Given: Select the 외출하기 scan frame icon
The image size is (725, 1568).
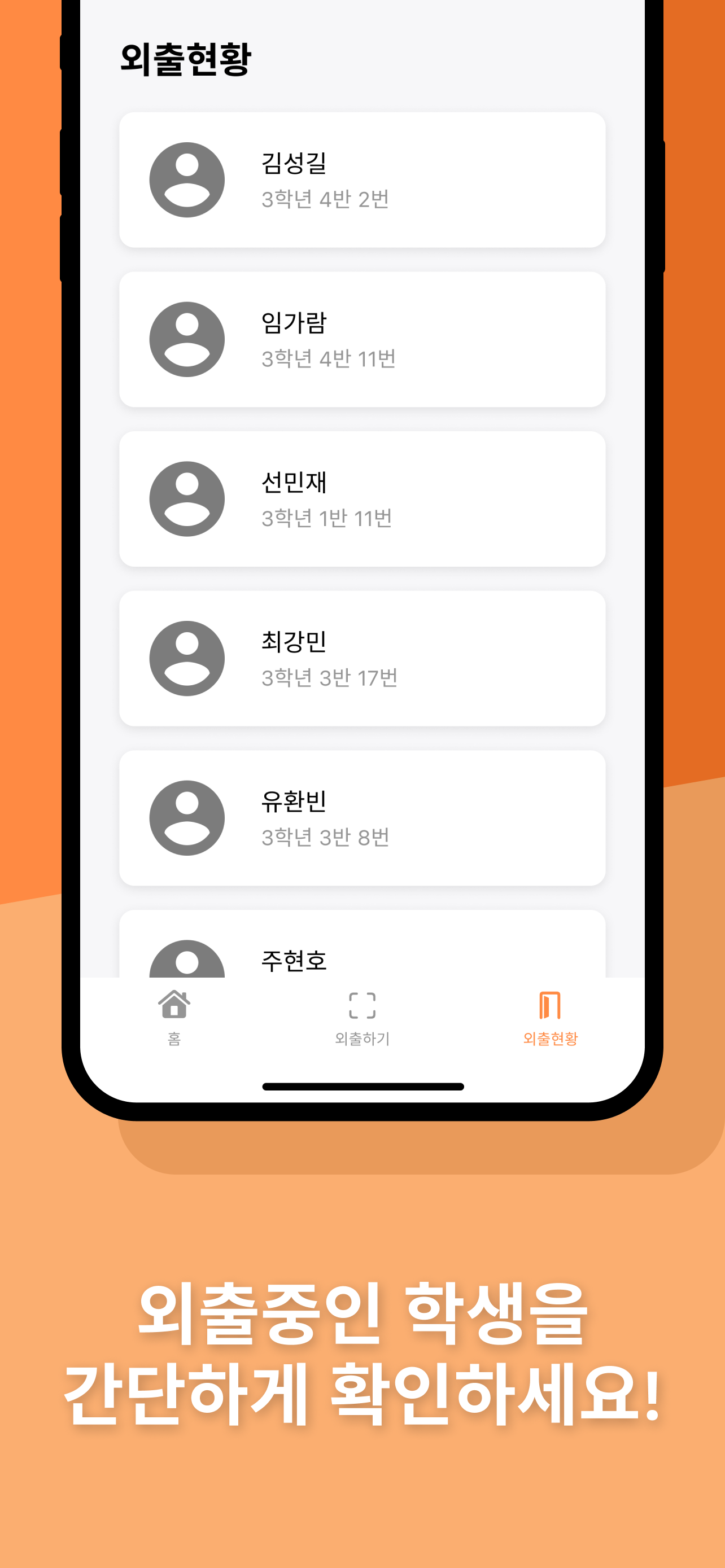Looking at the screenshot, I should (362, 1002).
